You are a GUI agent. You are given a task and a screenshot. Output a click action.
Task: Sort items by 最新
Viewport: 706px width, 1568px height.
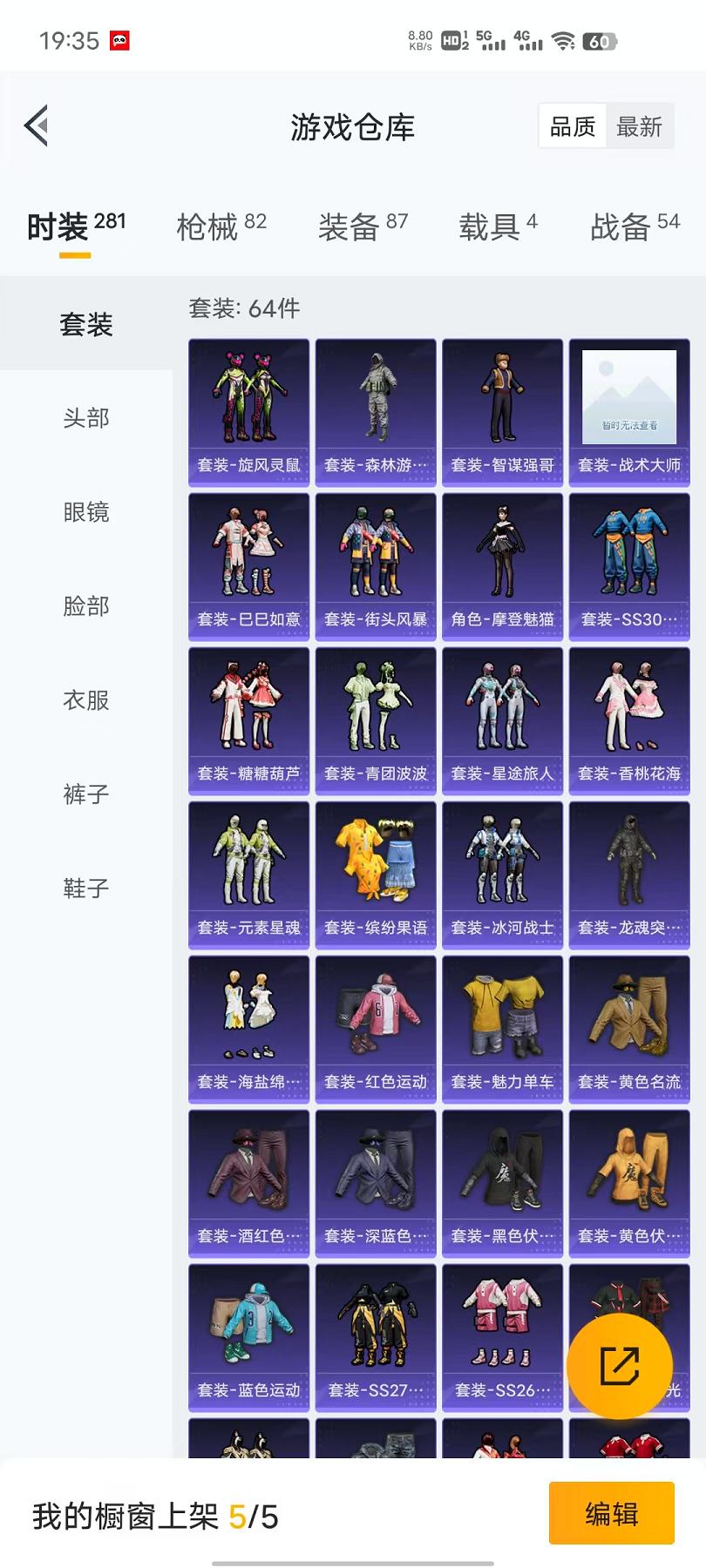coord(639,127)
